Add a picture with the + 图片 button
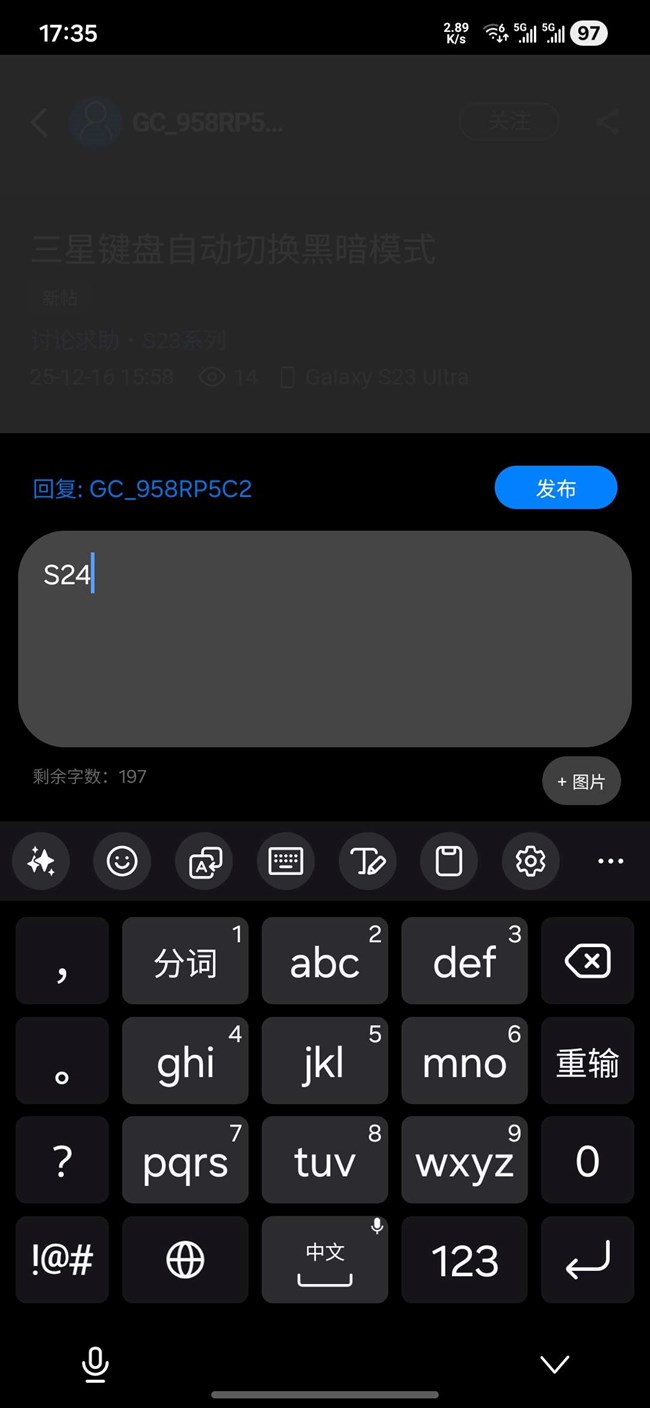Screen dimensions: 650x1408 (581, 782)
